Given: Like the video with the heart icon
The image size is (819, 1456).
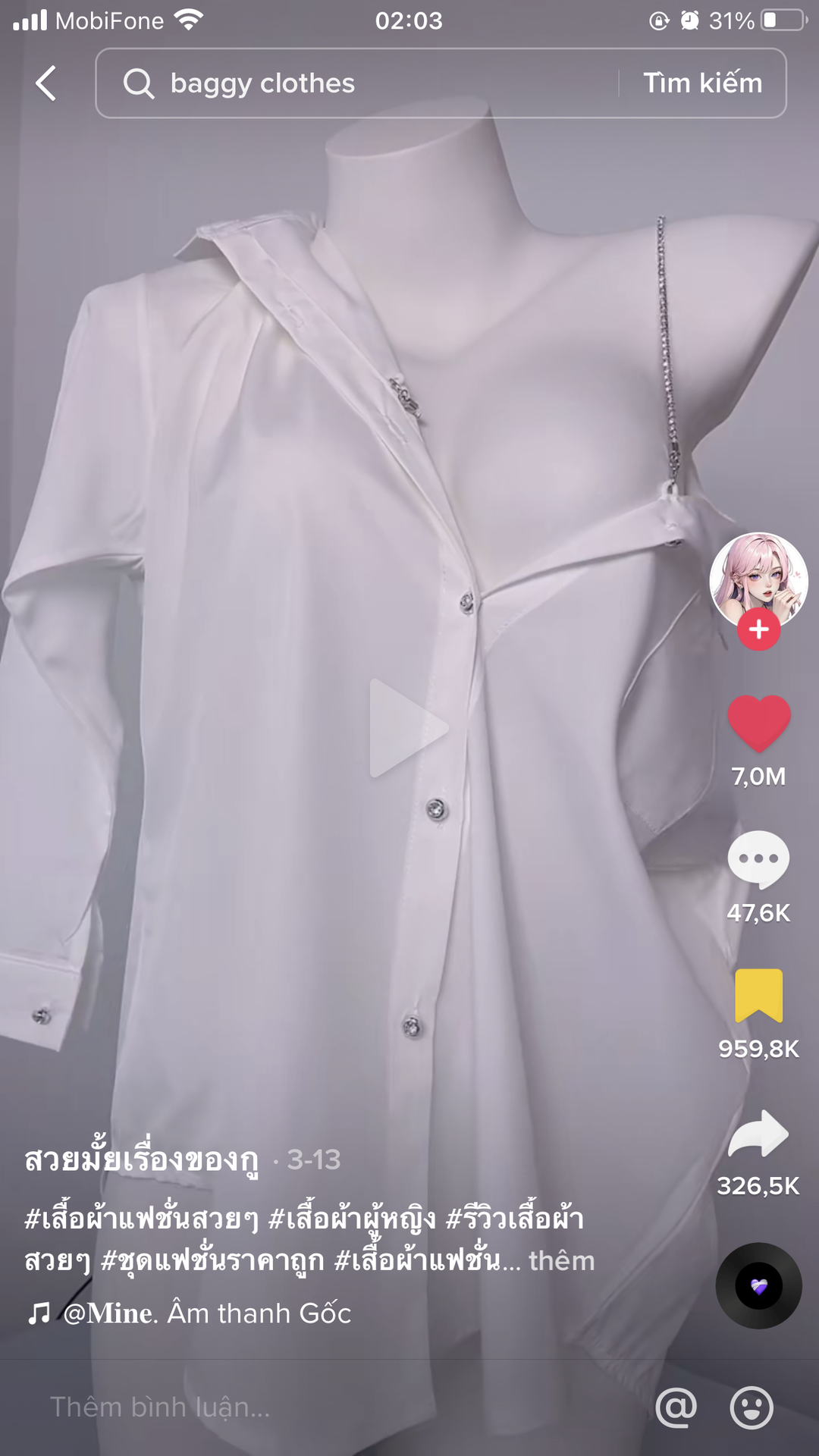Looking at the screenshot, I should coord(758,723).
